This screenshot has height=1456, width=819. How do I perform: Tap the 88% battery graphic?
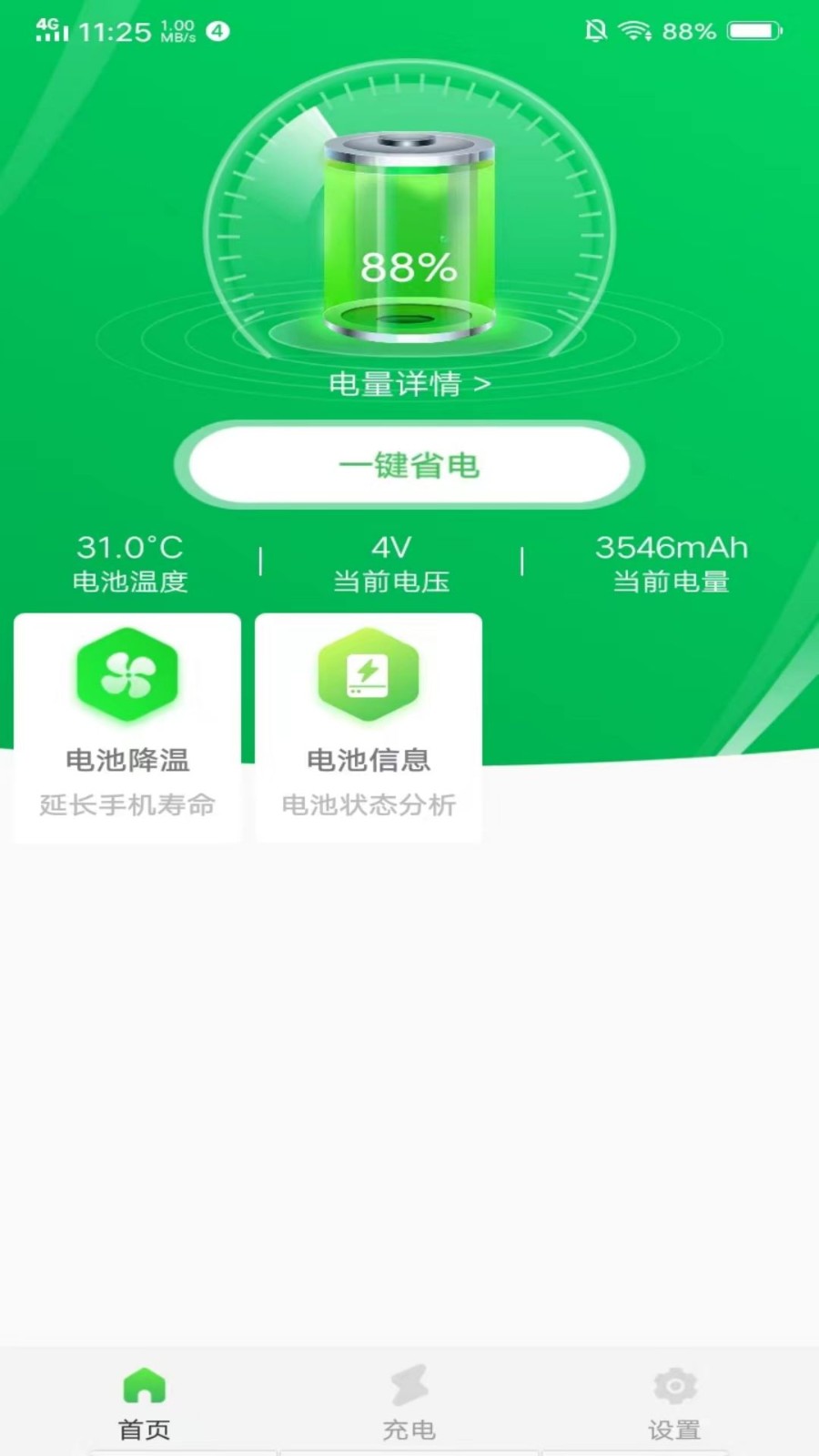pos(409,232)
